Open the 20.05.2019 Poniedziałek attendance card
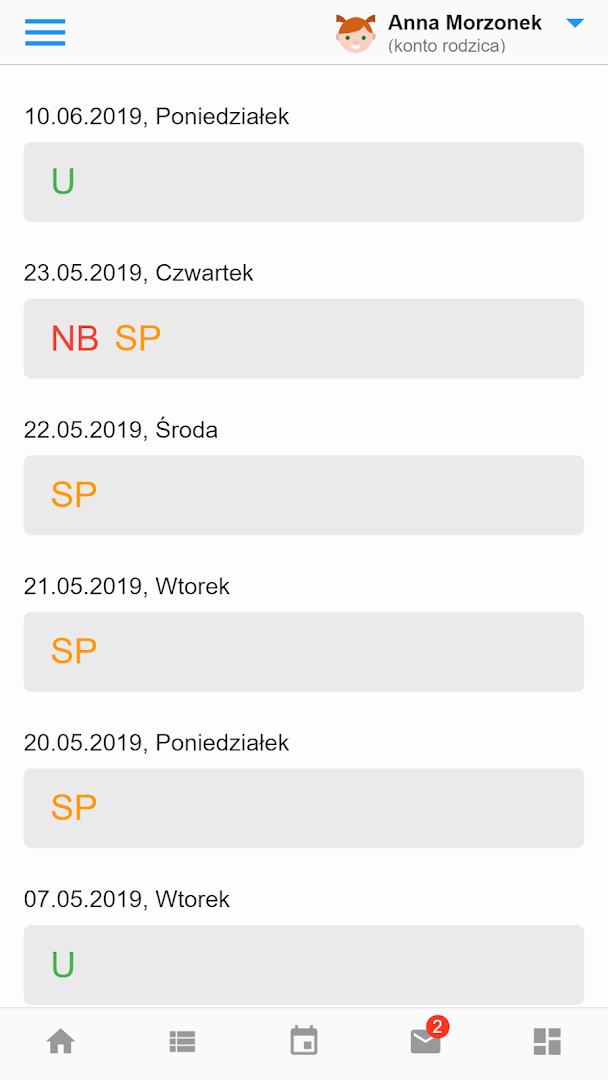The image size is (608, 1080). coord(304,808)
